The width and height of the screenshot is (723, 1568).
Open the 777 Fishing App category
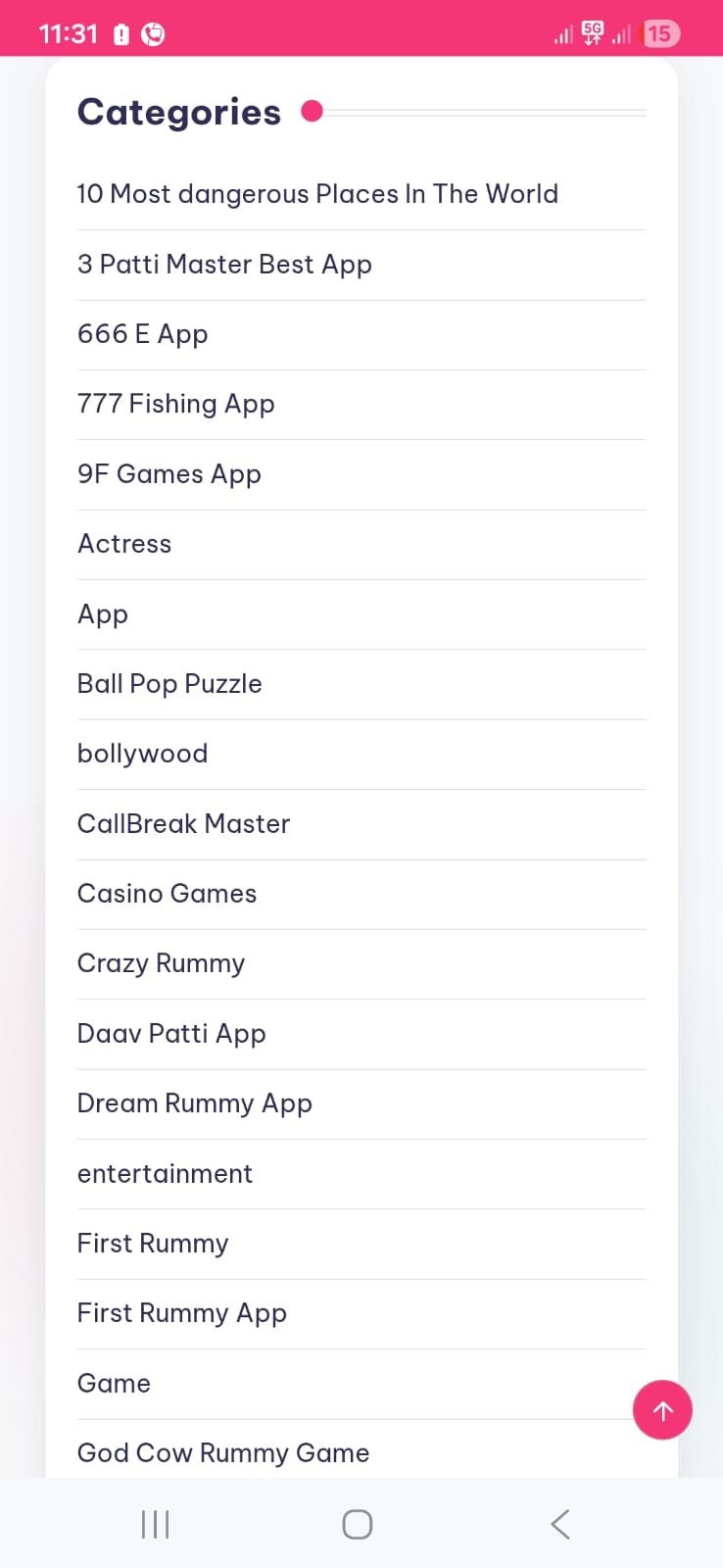(x=175, y=404)
